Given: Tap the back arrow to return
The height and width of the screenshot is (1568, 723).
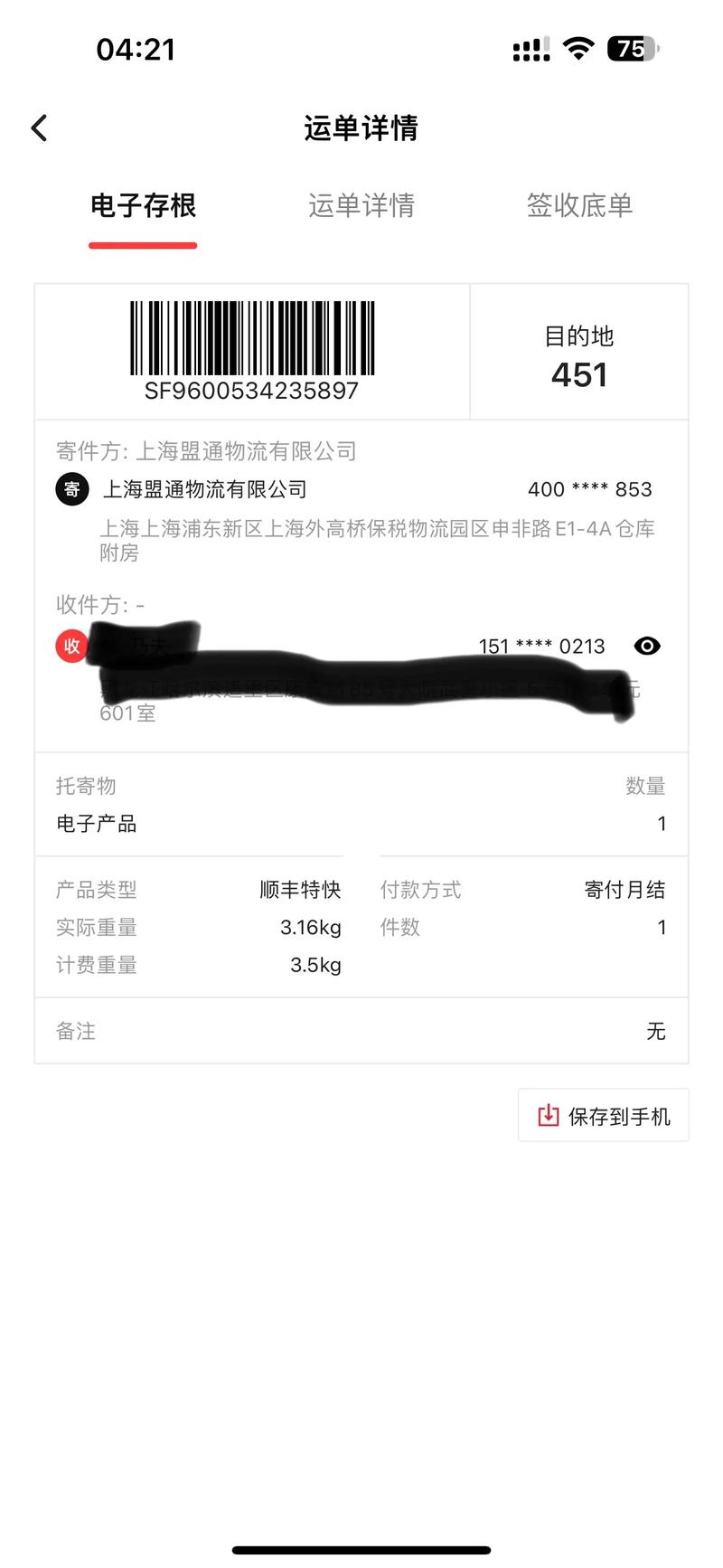Looking at the screenshot, I should (x=39, y=128).
